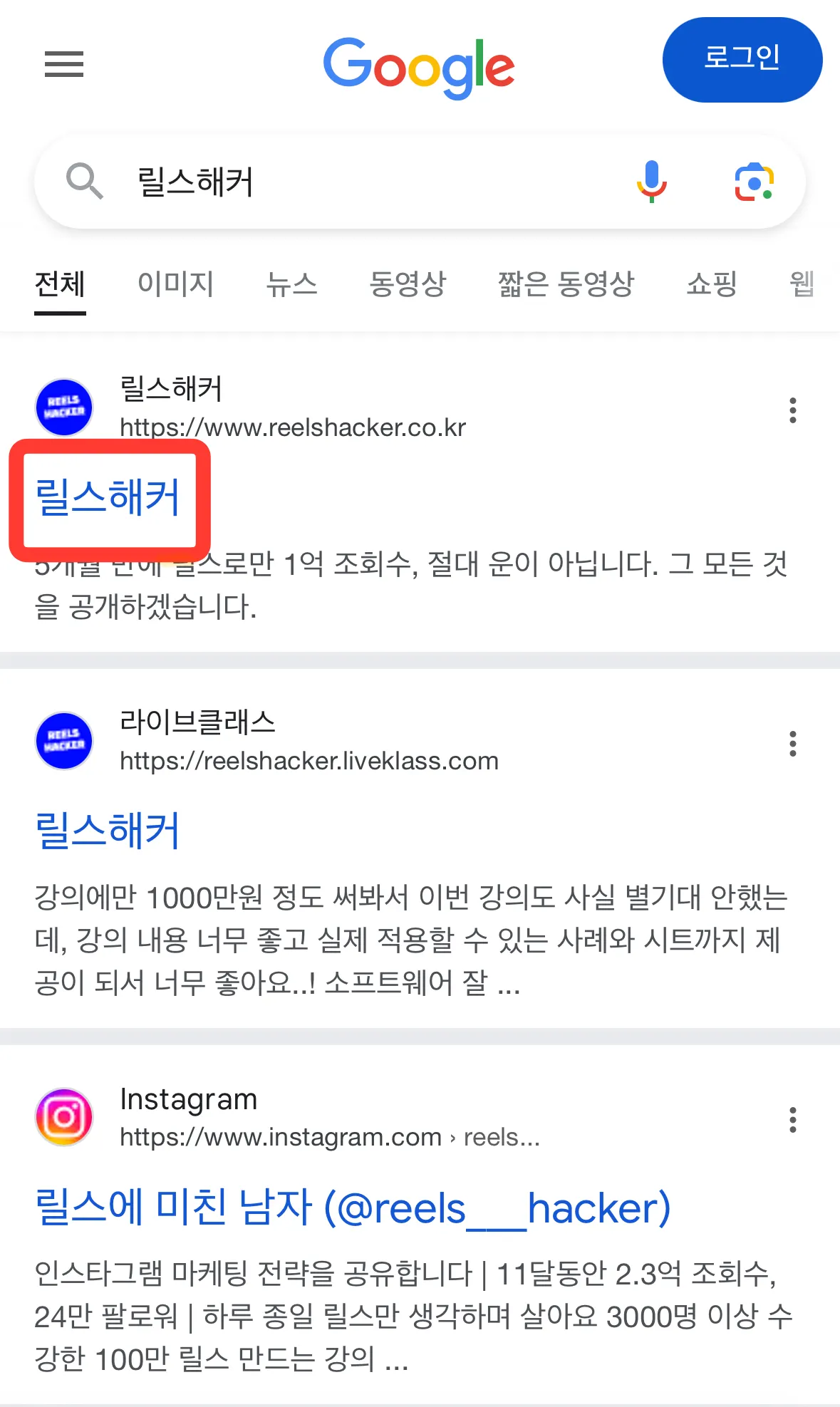Select the 동영상 tab

click(x=408, y=284)
